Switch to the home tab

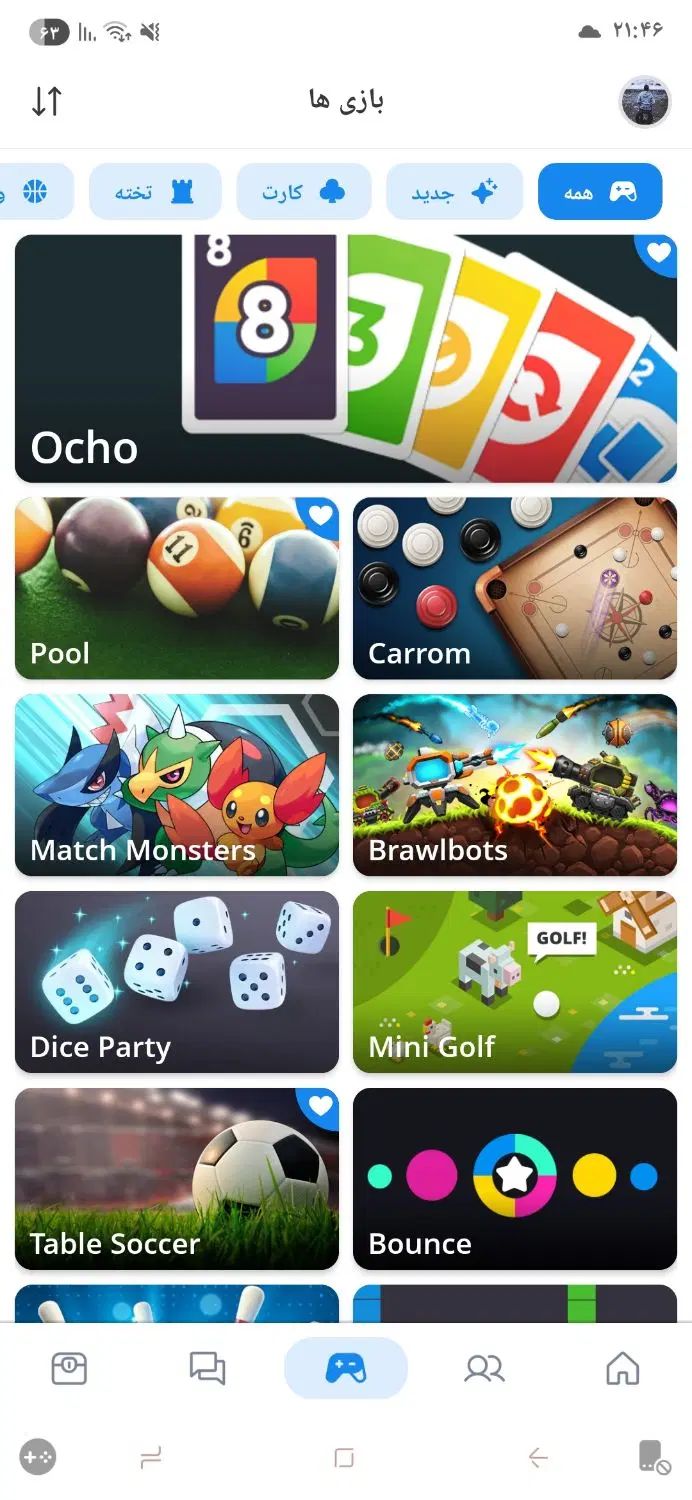pos(622,1368)
